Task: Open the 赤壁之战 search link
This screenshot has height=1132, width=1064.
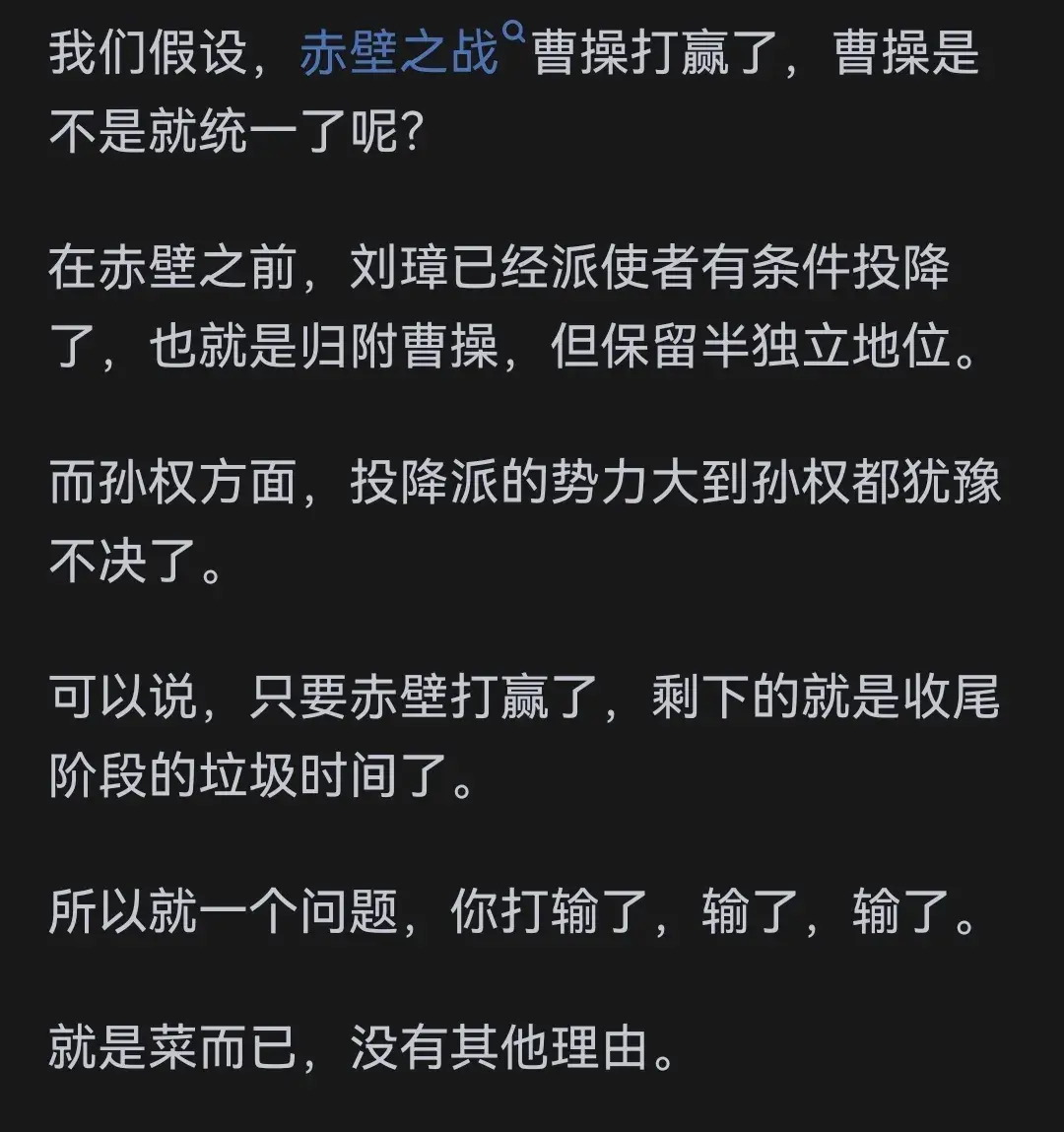Action: click(x=400, y=53)
